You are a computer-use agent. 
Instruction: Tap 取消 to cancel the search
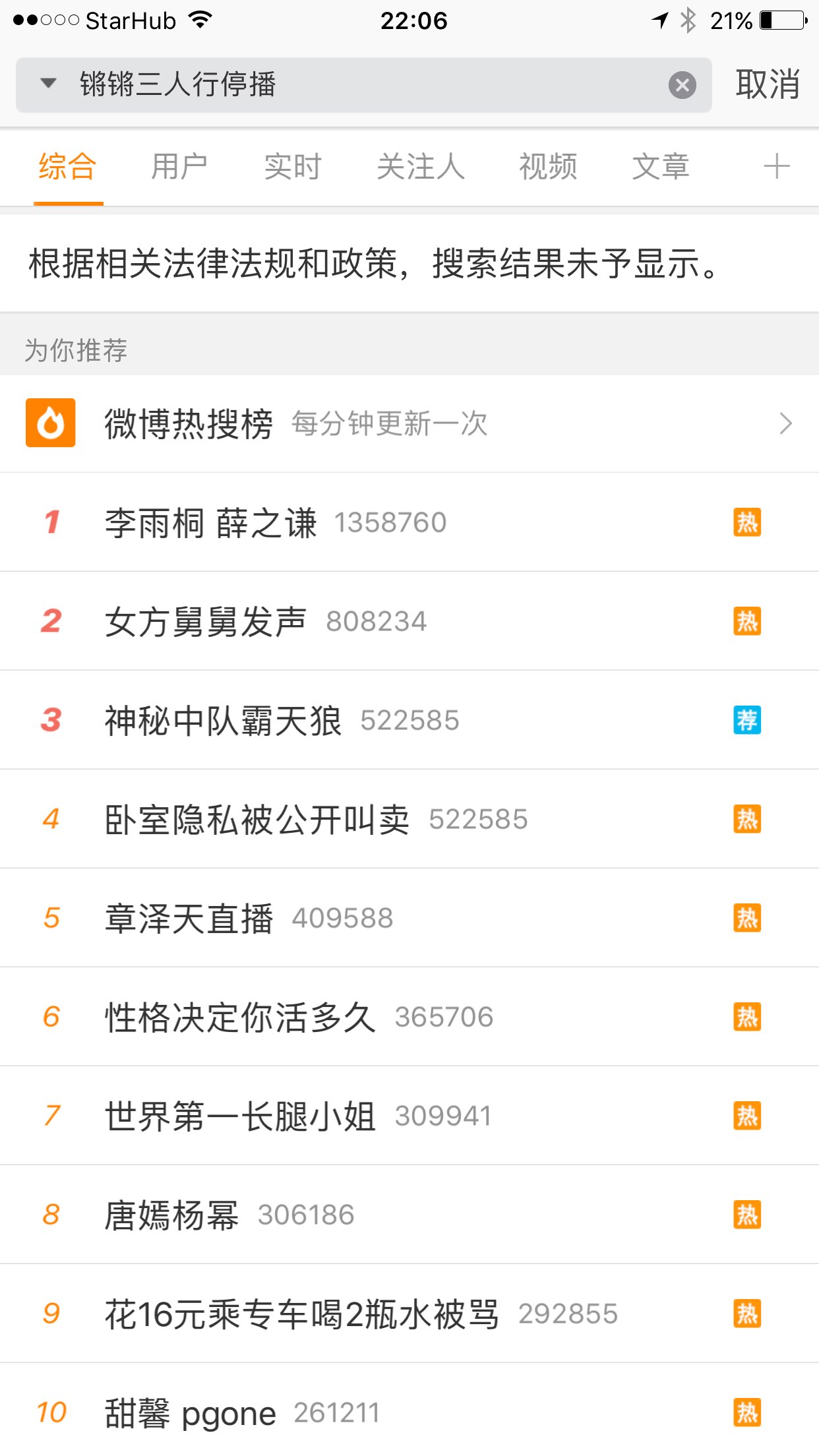768,85
